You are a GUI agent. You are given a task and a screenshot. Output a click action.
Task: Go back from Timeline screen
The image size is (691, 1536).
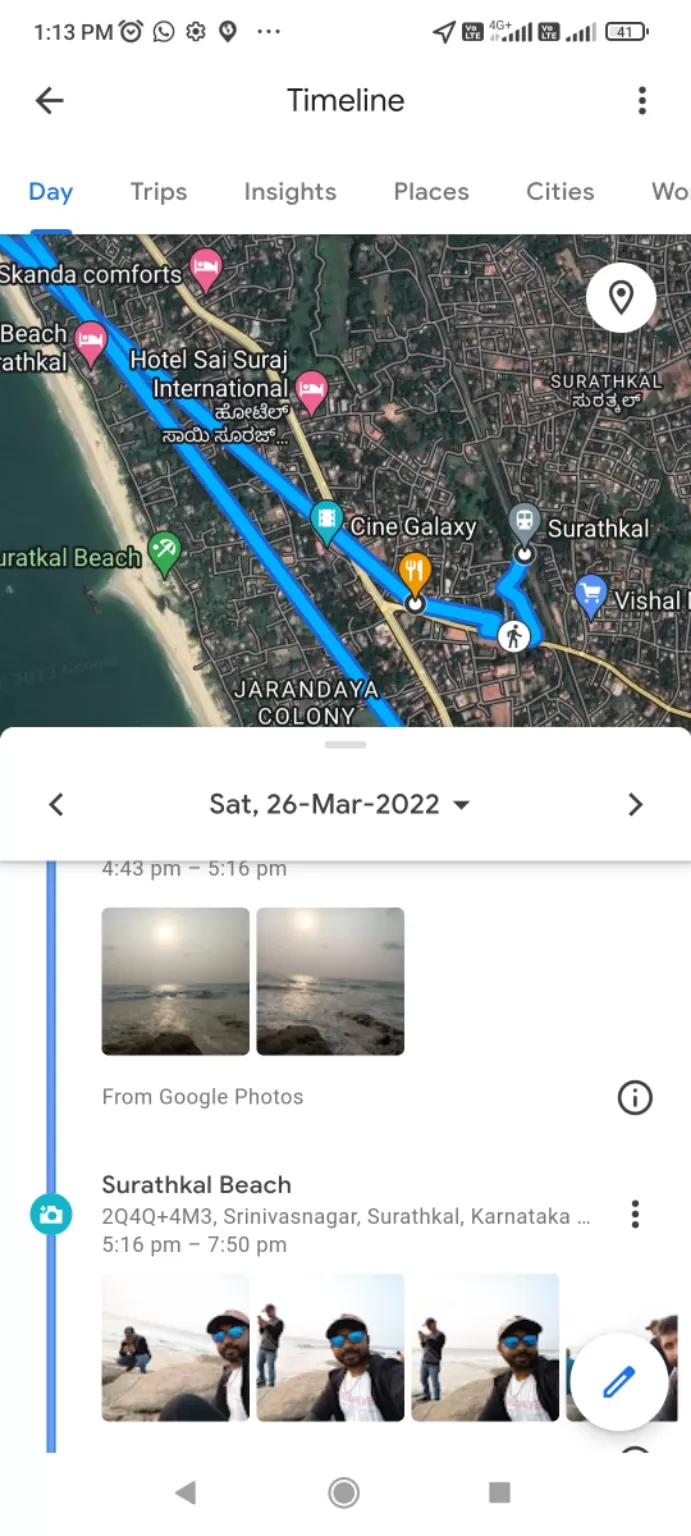[x=49, y=100]
